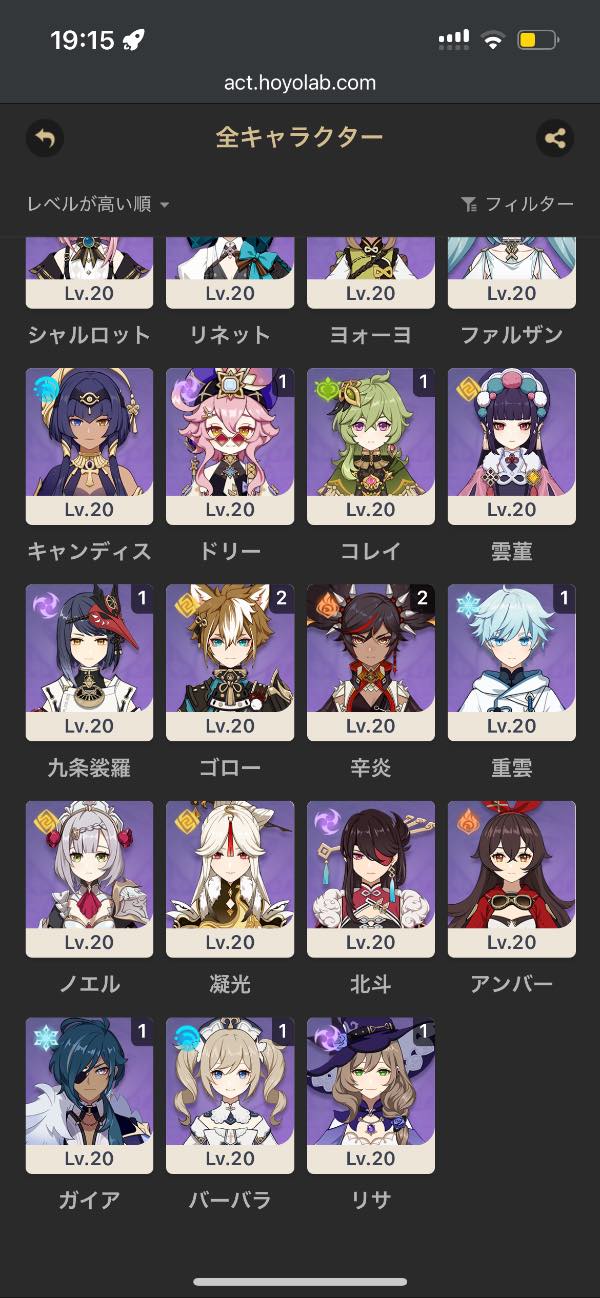Open ノエル character card
This screenshot has width=600, height=1298.
tap(89, 878)
